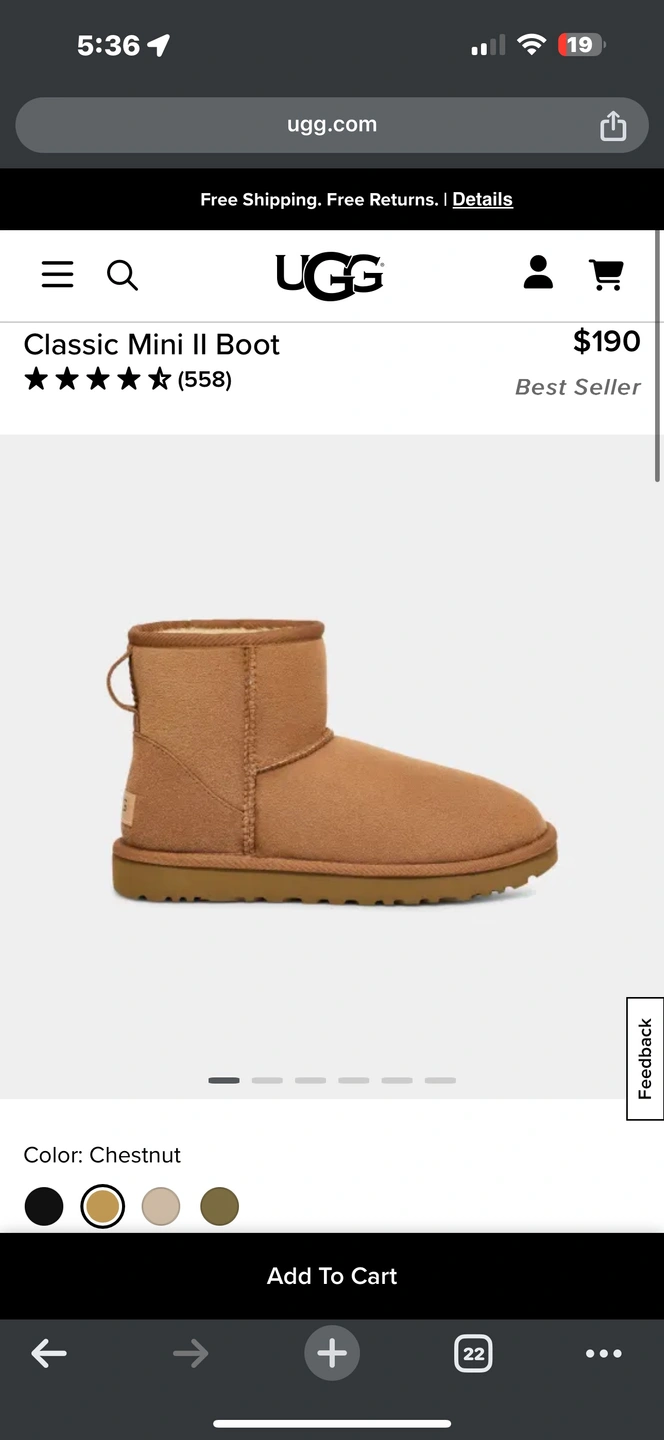Image resolution: width=664 pixels, height=1440 pixels.
Task: View the 558 product reviews
Action: pos(204,380)
